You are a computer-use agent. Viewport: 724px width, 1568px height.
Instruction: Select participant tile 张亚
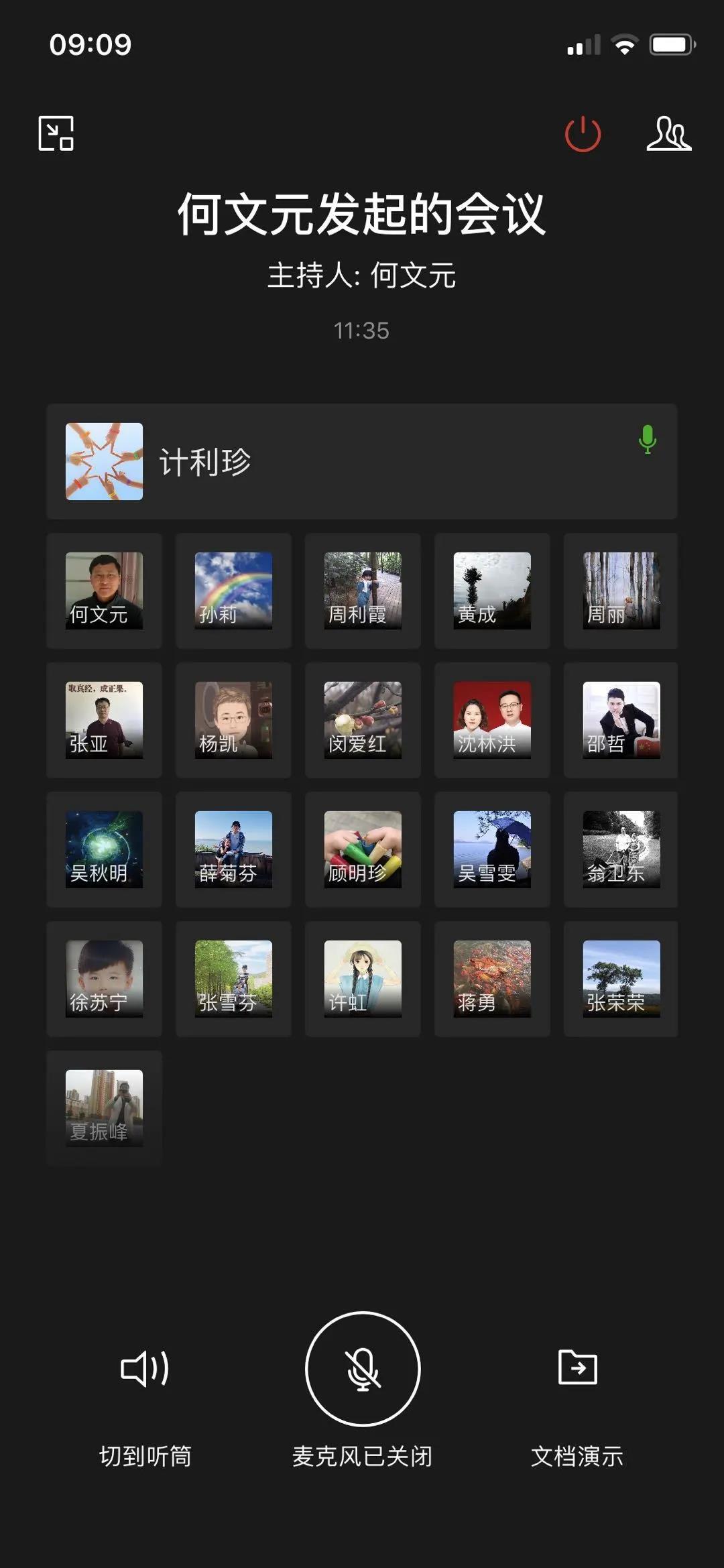pyautogui.click(x=104, y=720)
